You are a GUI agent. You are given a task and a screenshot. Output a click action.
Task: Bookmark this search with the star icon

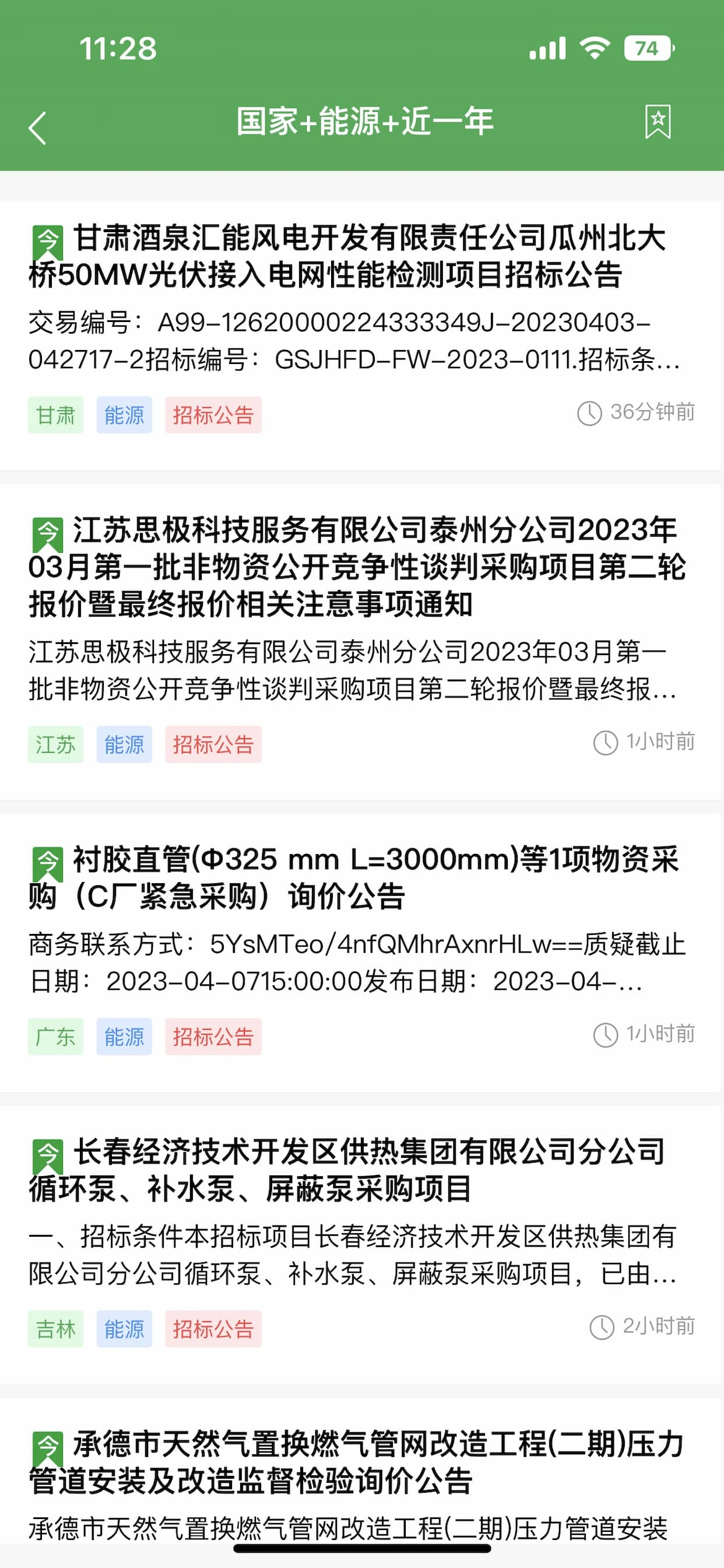[x=658, y=122]
